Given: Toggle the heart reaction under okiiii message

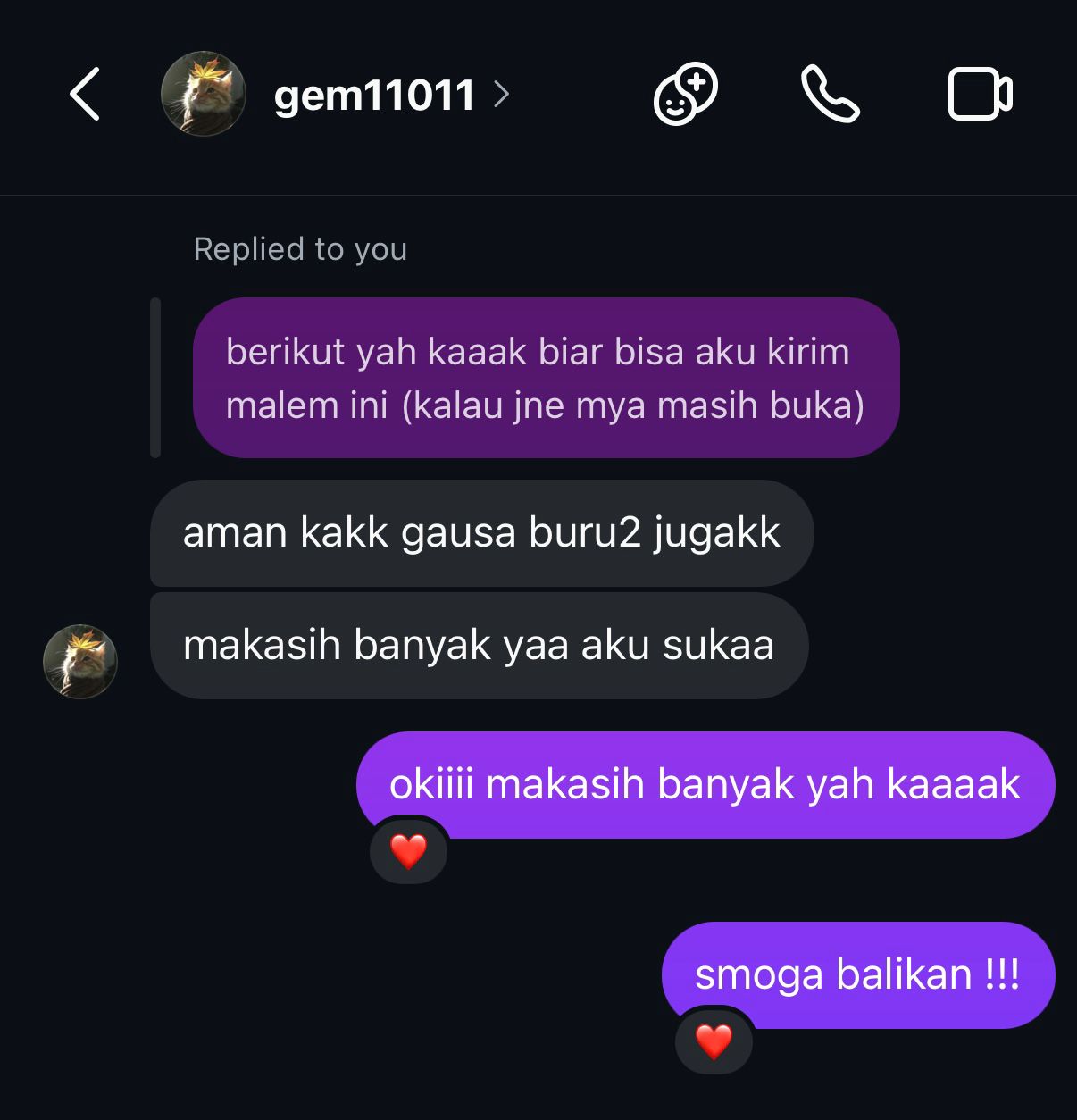Looking at the screenshot, I should tap(408, 850).
